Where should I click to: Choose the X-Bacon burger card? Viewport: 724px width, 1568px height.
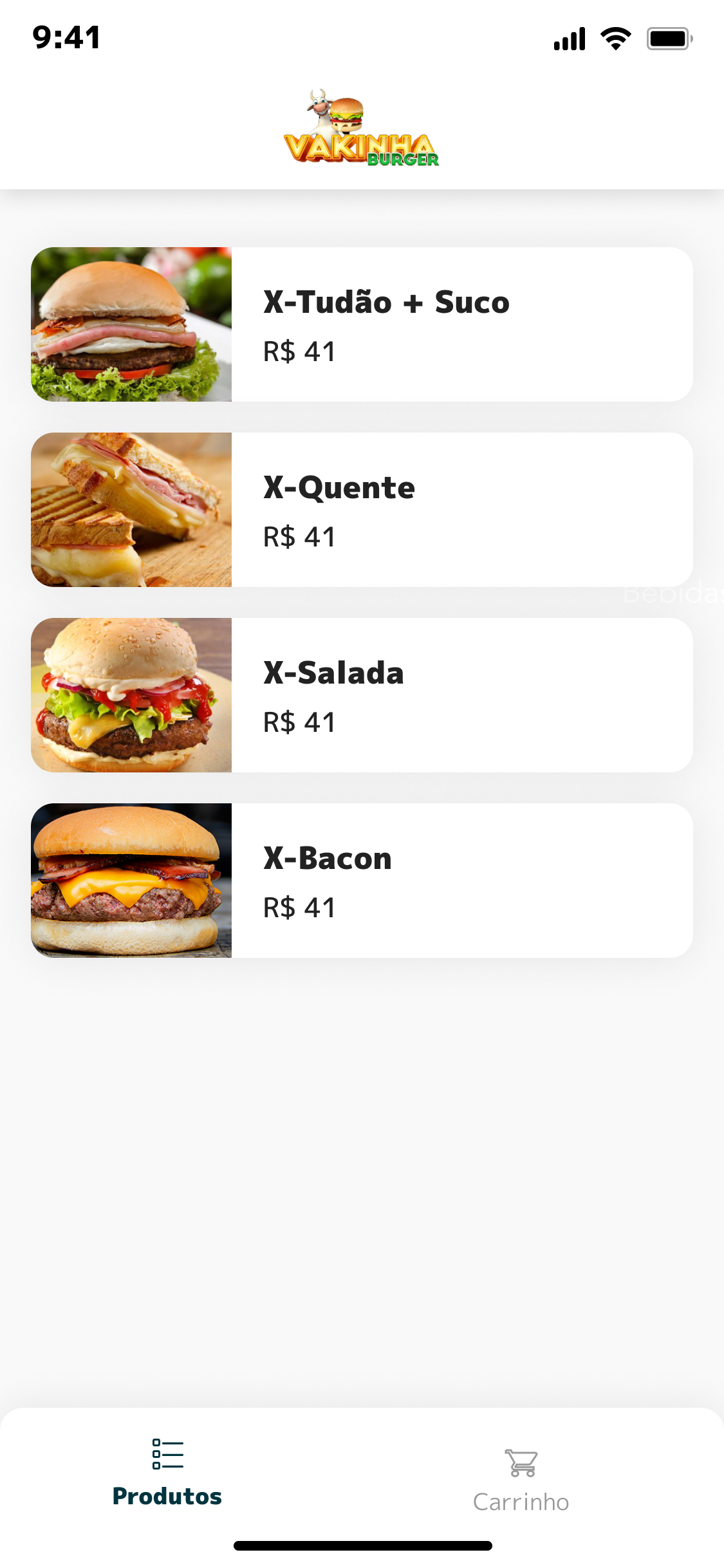click(x=362, y=881)
